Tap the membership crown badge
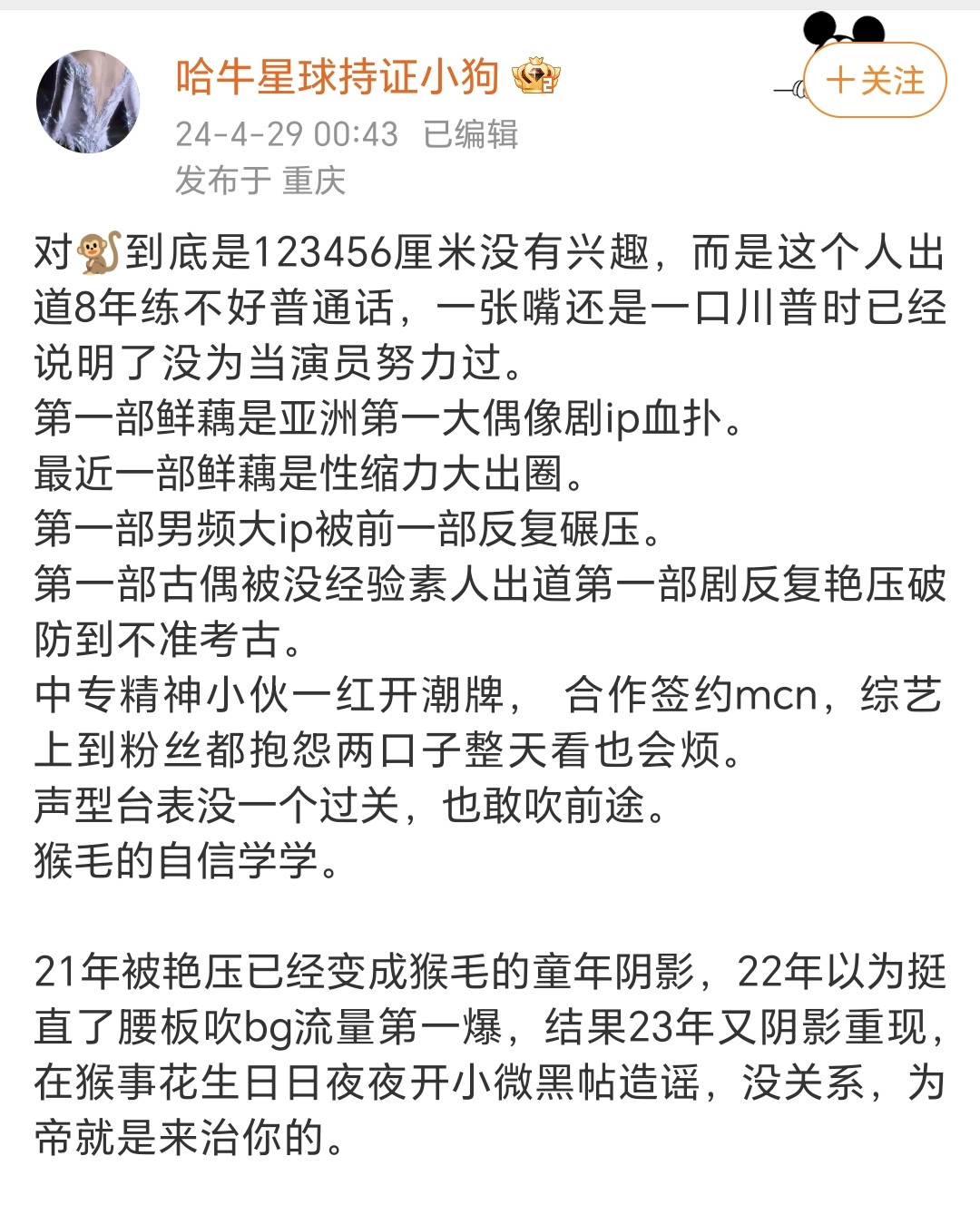980x1205 pixels. 535,77
